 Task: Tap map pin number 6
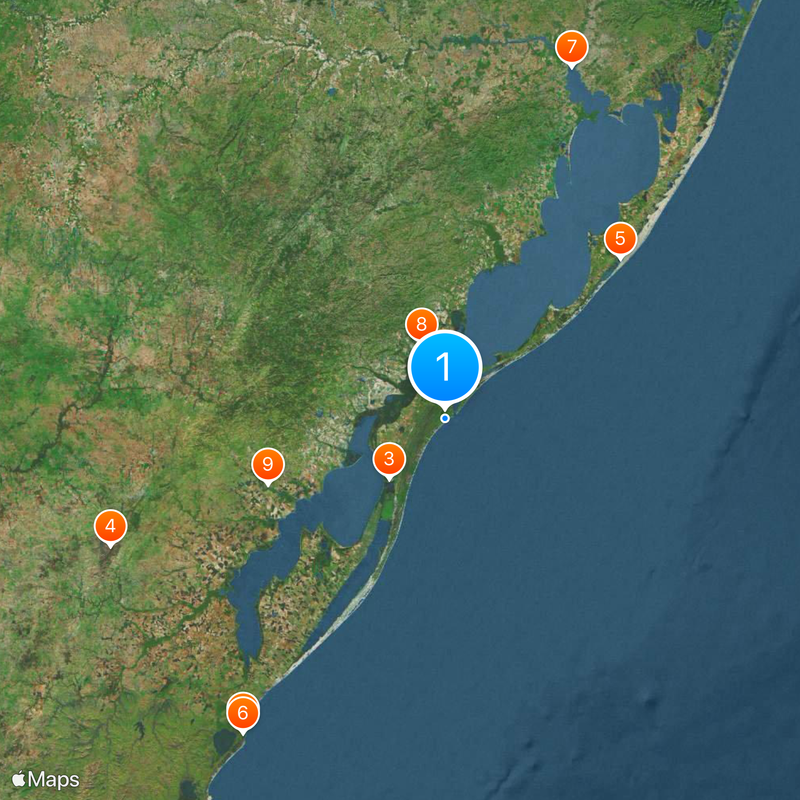pos(242,714)
